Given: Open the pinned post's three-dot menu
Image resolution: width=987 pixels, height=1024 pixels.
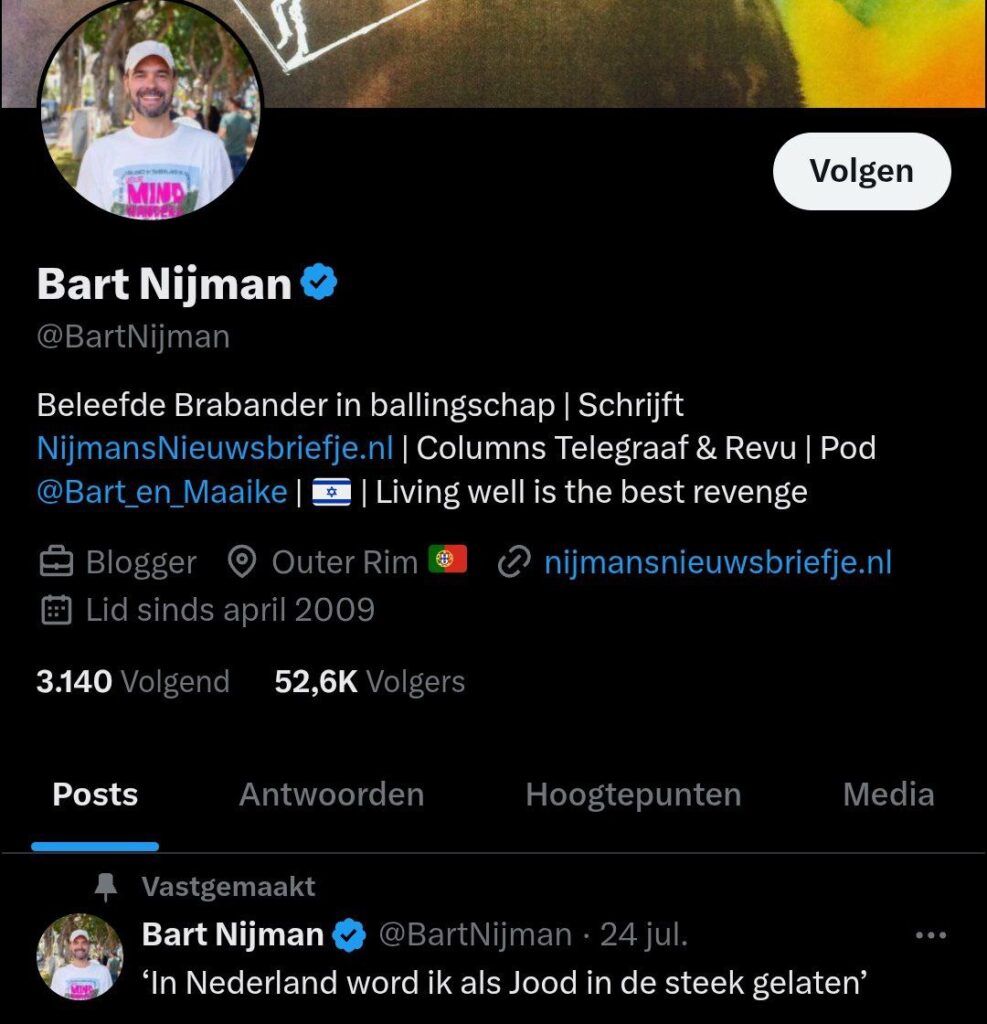Looking at the screenshot, I should pyautogui.click(x=930, y=936).
